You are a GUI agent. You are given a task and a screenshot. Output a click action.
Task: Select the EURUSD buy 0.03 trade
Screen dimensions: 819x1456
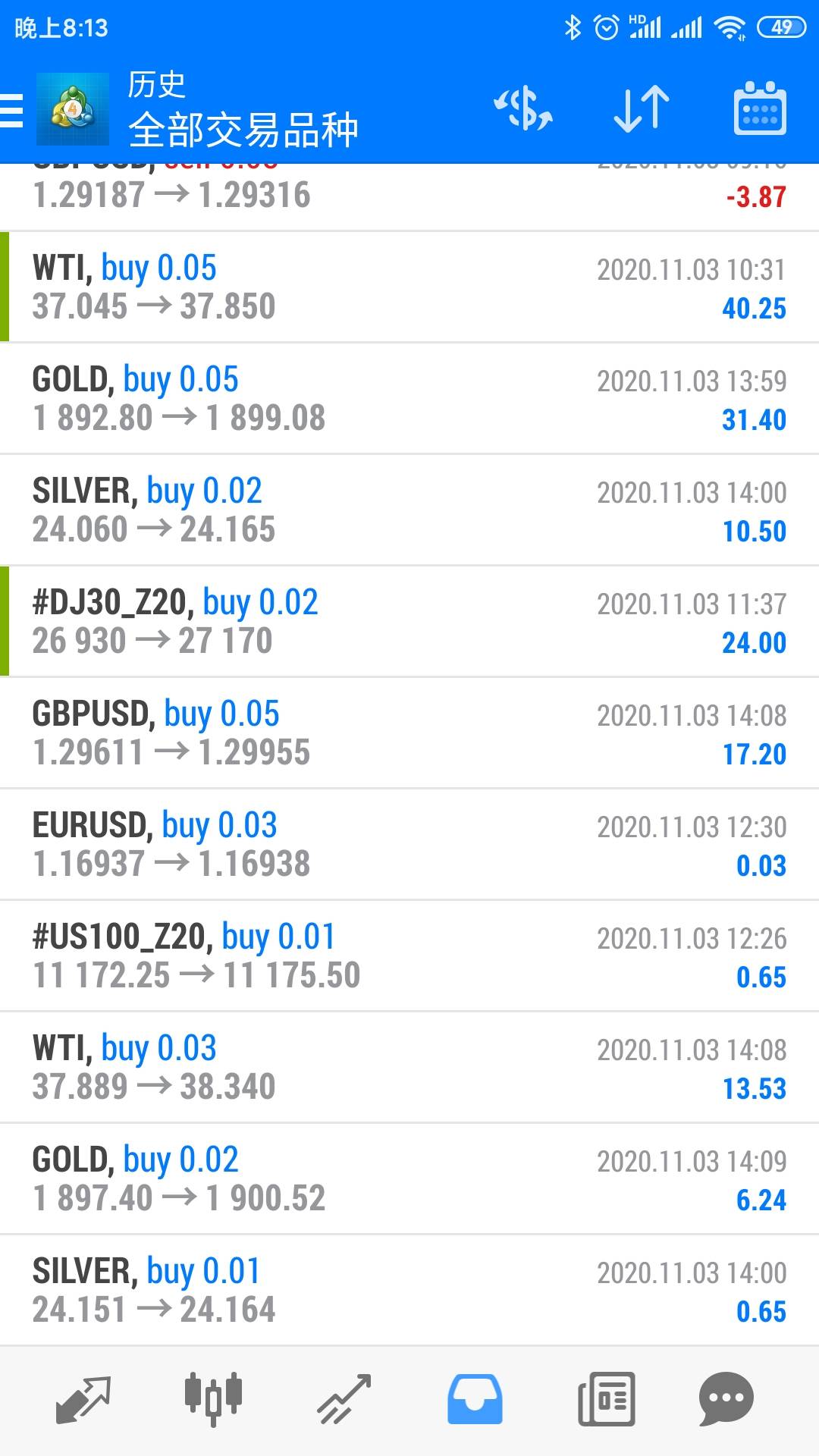[x=409, y=844]
